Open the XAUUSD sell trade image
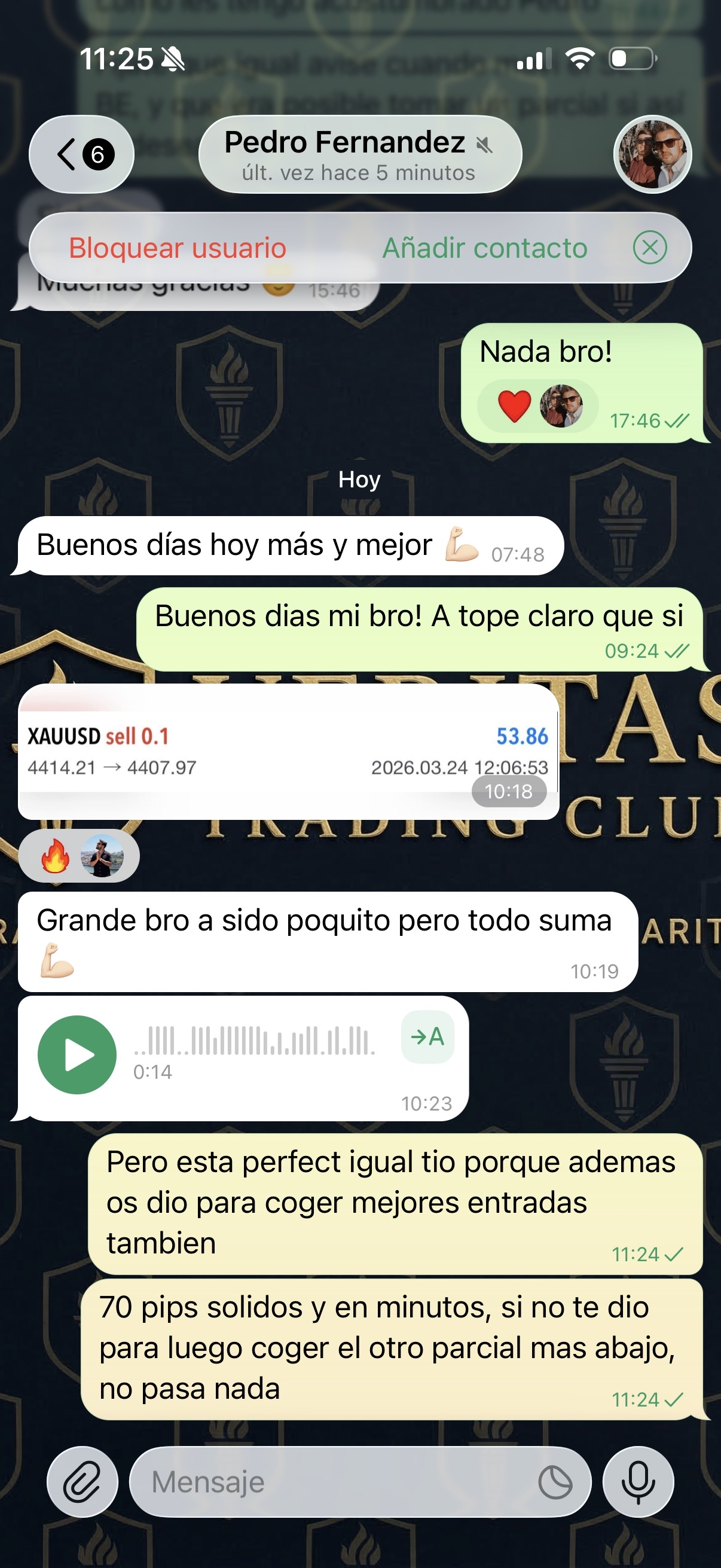This screenshot has height=1568, width=721. click(287, 751)
